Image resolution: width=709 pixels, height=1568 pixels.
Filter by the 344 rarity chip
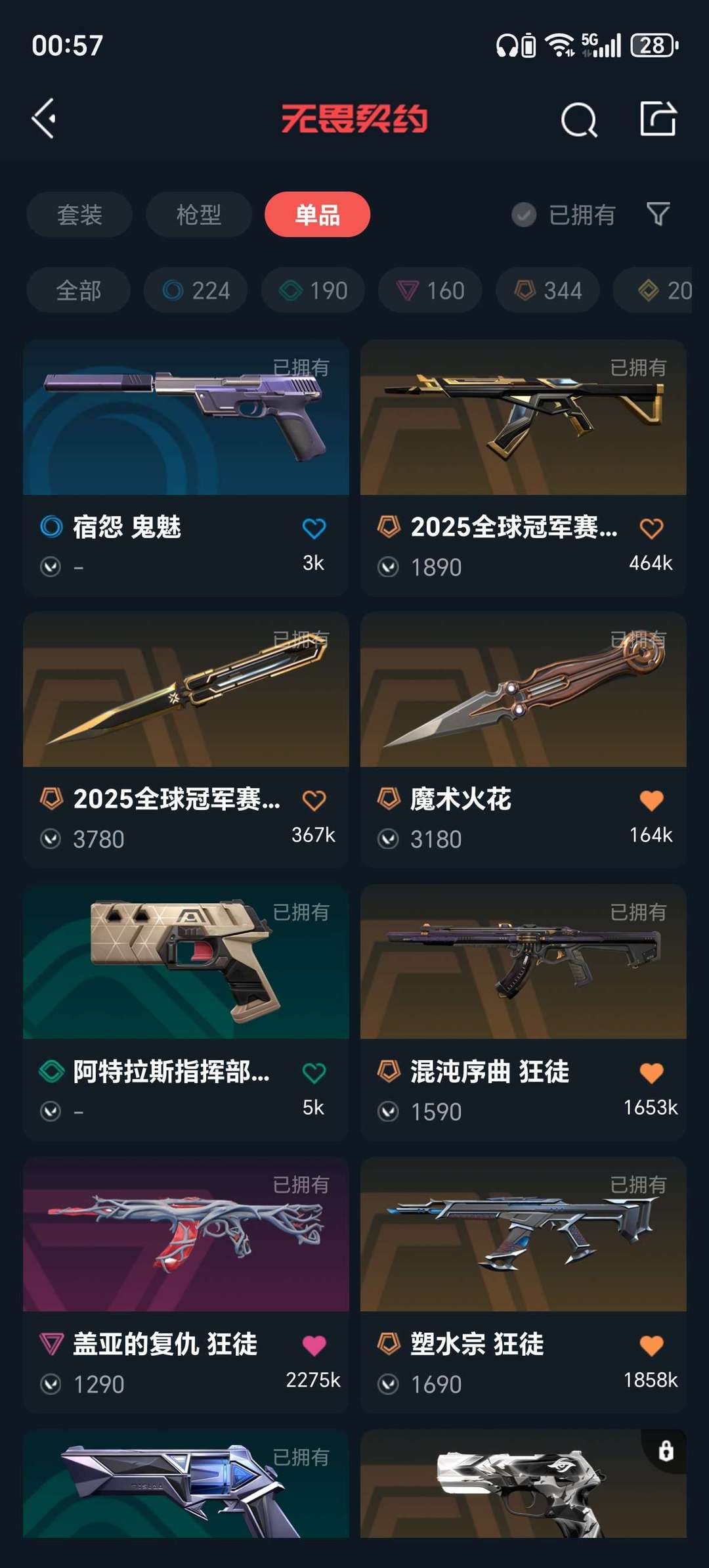pyautogui.click(x=548, y=290)
